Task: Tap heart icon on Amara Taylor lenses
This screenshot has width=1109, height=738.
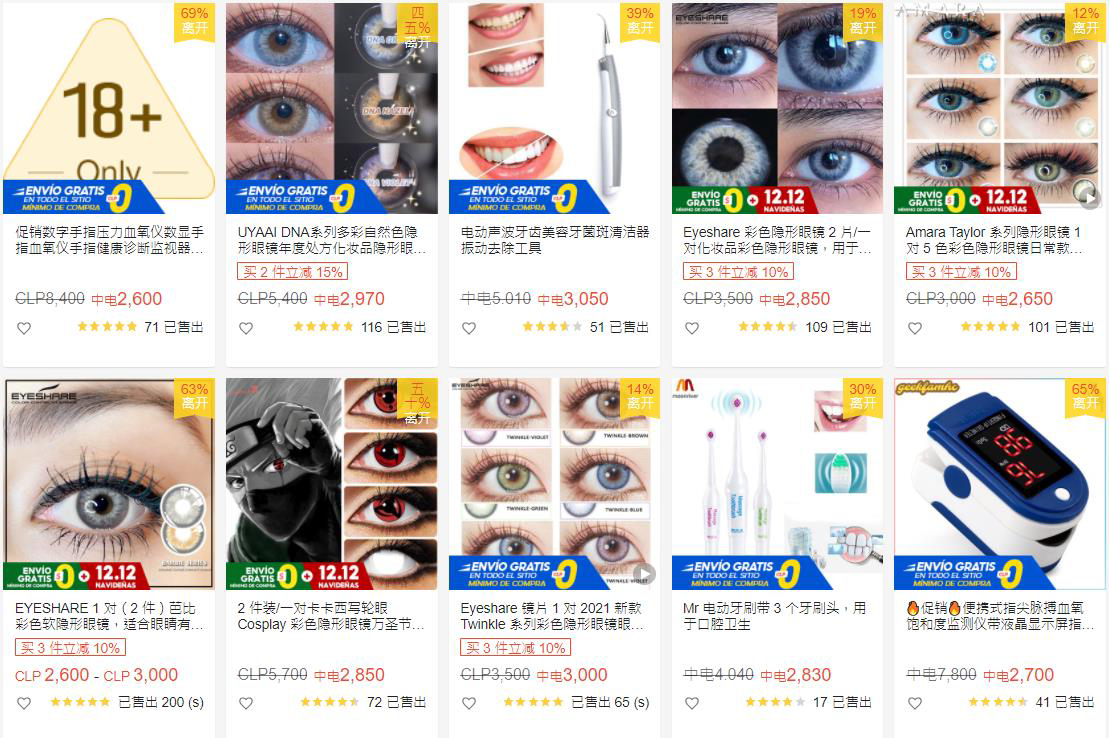Action: pyautogui.click(x=914, y=327)
